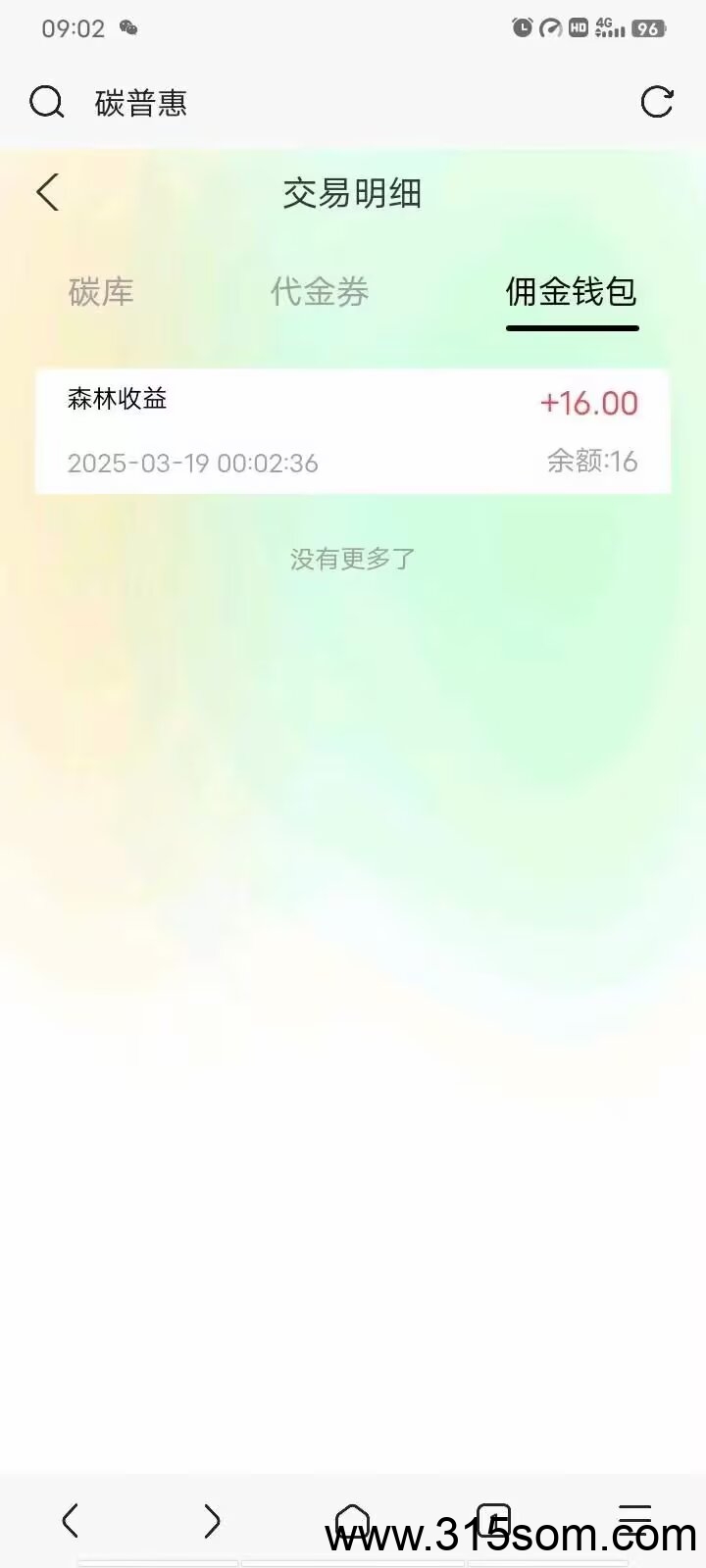Refresh the page using the circular refresh icon
Screen dimensions: 706x1568
[656, 103]
